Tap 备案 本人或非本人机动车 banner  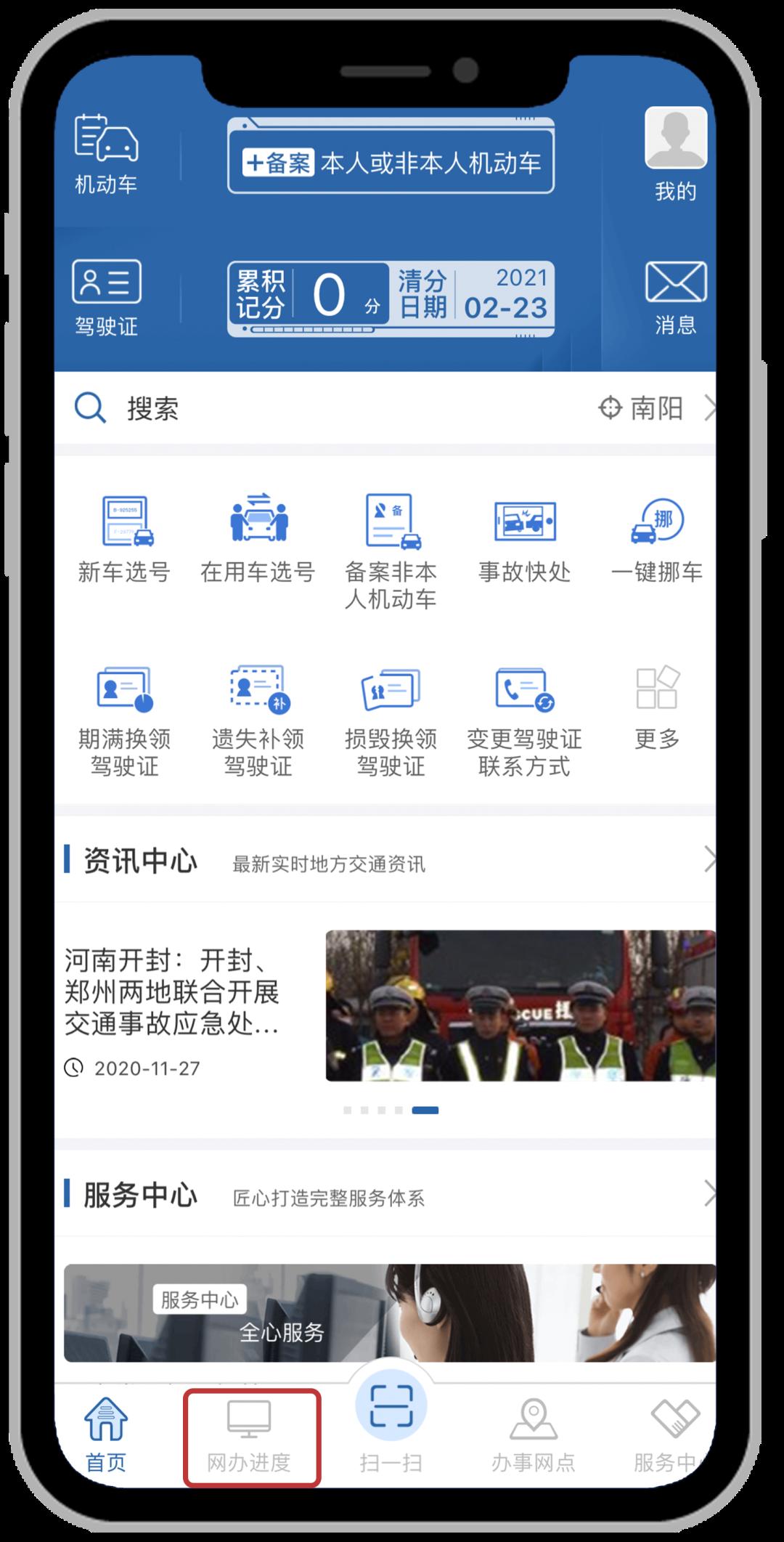click(x=391, y=162)
